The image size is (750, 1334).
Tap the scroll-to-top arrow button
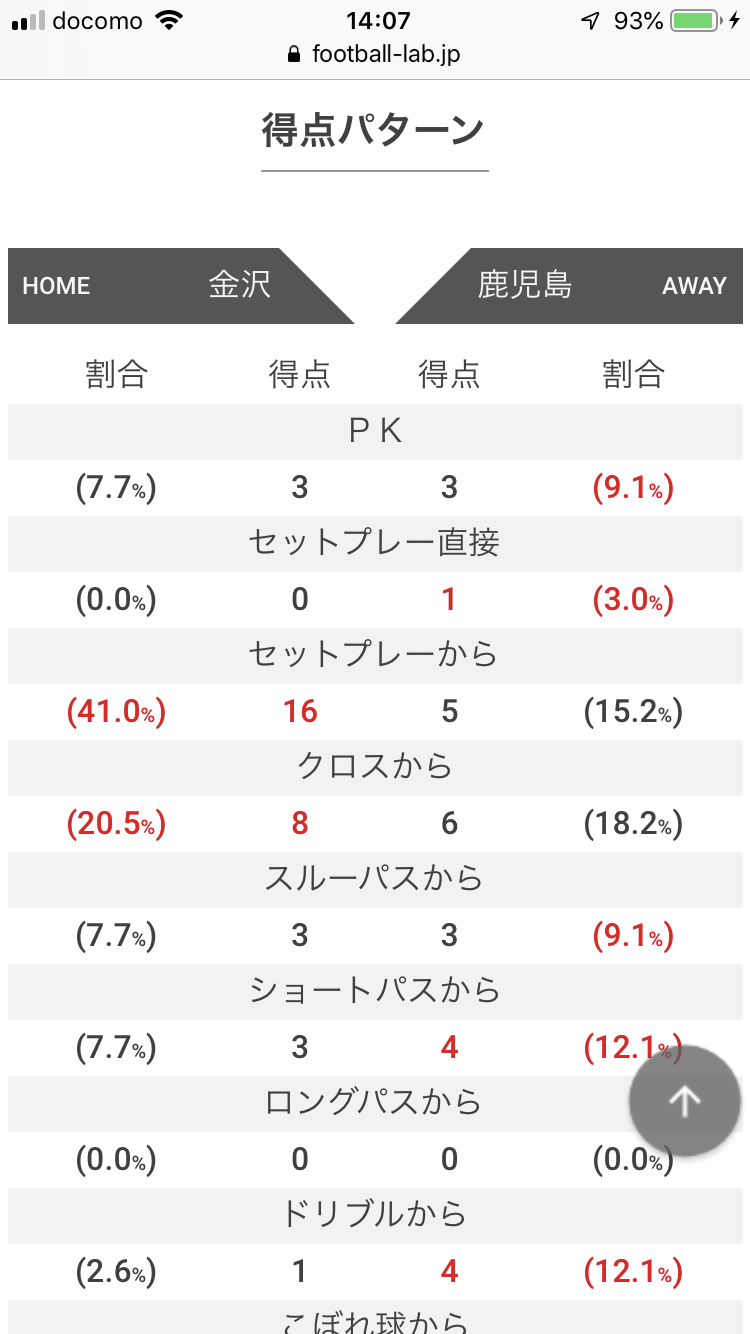coord(685,1101)
